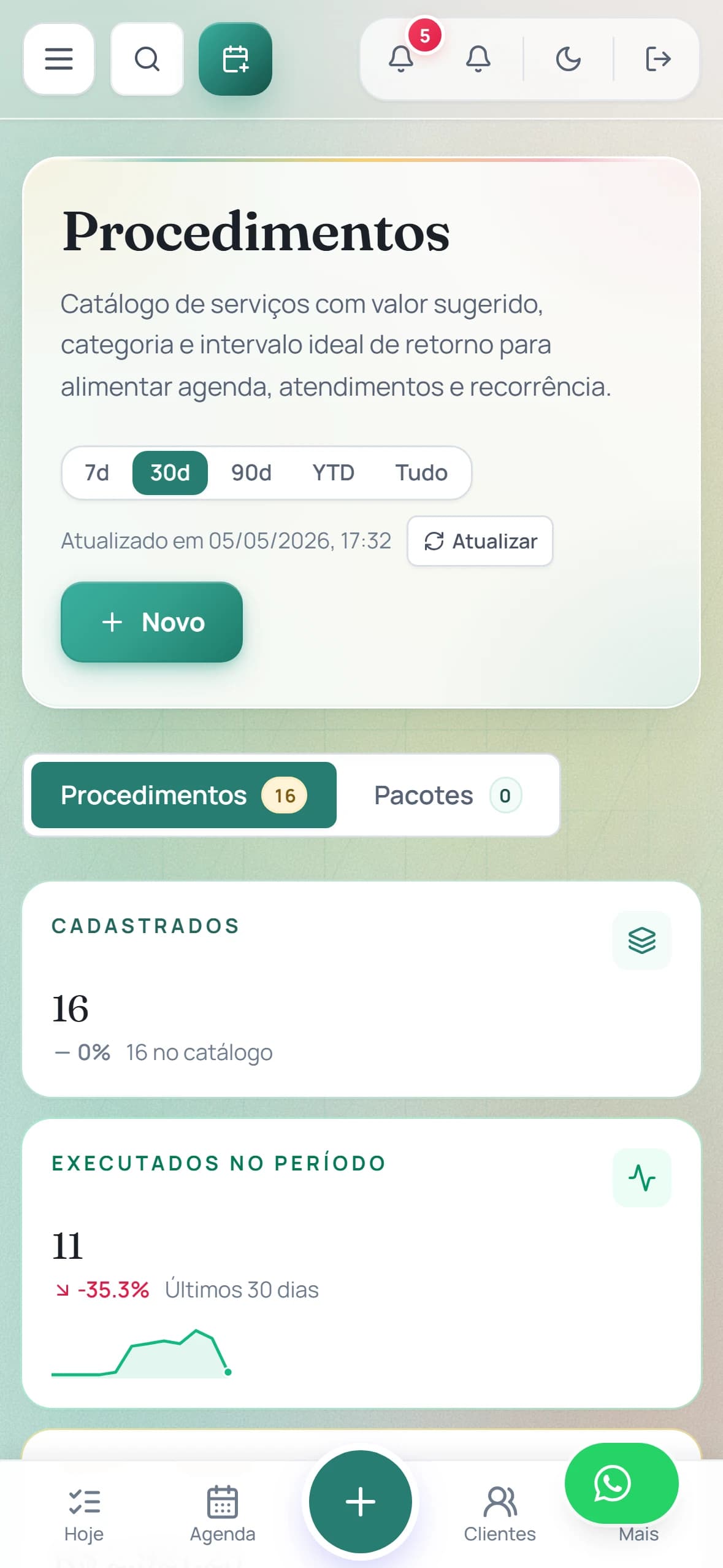
Task: Switch to the Pacotes tab
Action: [x=448, y=795]
